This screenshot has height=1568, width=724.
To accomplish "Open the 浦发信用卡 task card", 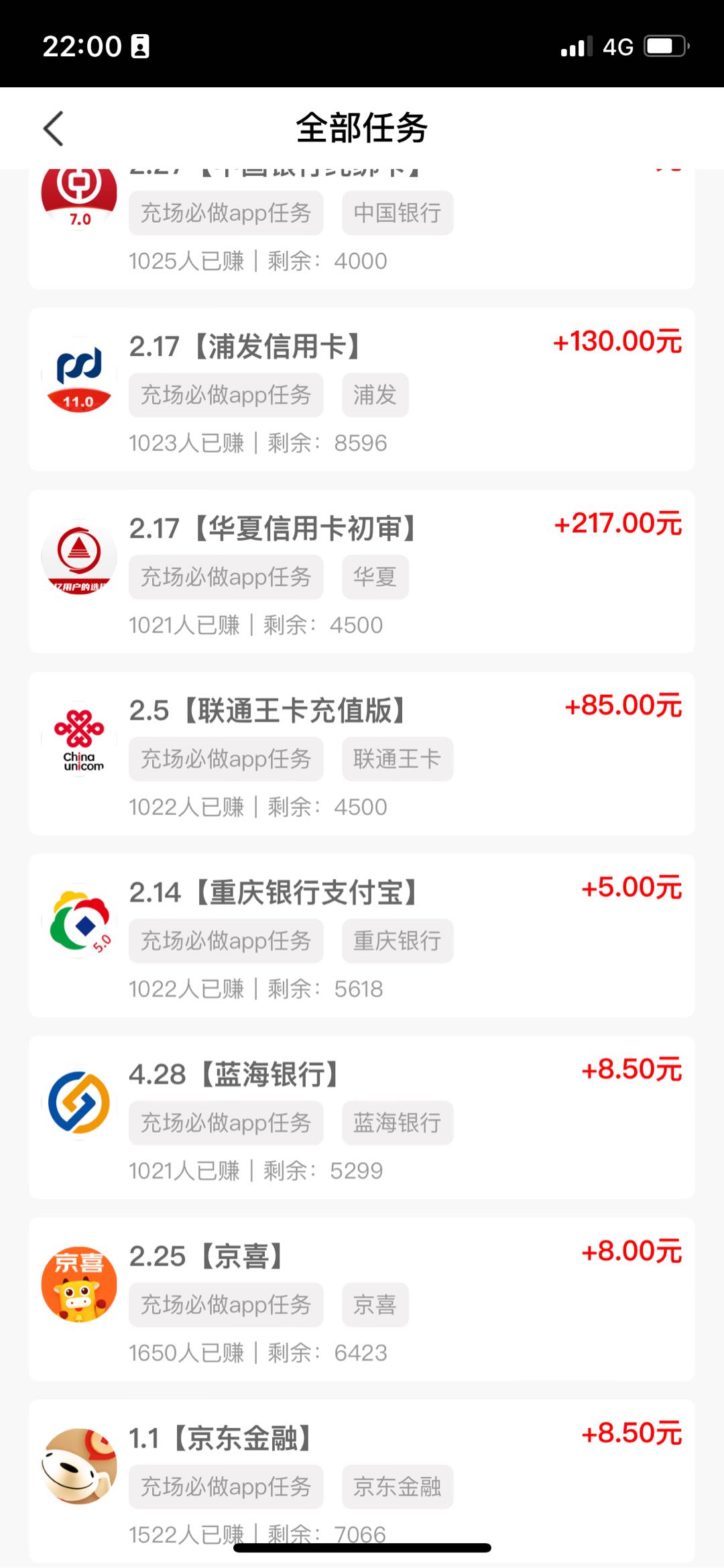I will coord(362,390).
